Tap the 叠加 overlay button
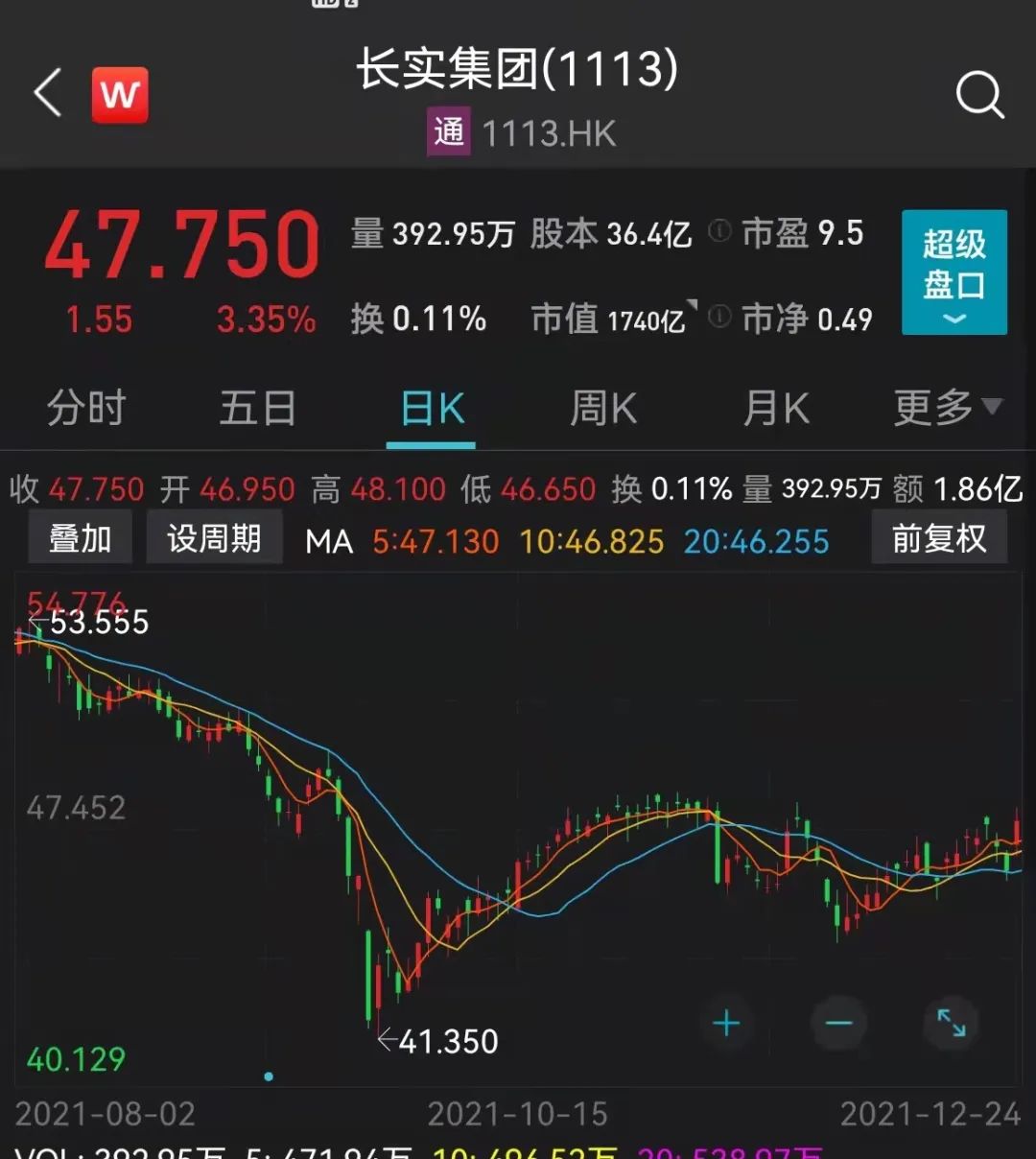1036x1159 pixels. tap(80, 539)
